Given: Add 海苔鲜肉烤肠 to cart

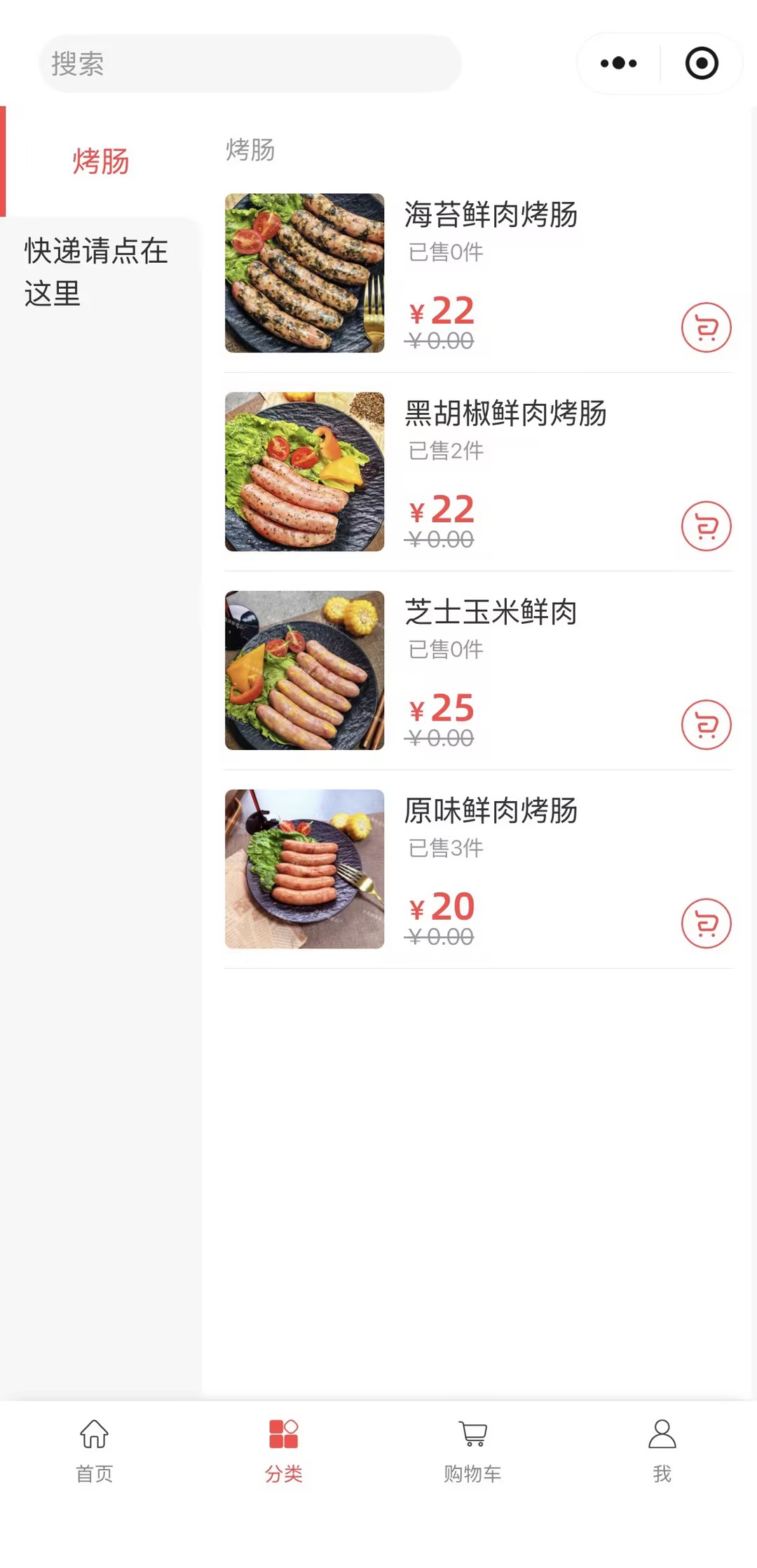Looking at the screenshot, I should [706, 327].
